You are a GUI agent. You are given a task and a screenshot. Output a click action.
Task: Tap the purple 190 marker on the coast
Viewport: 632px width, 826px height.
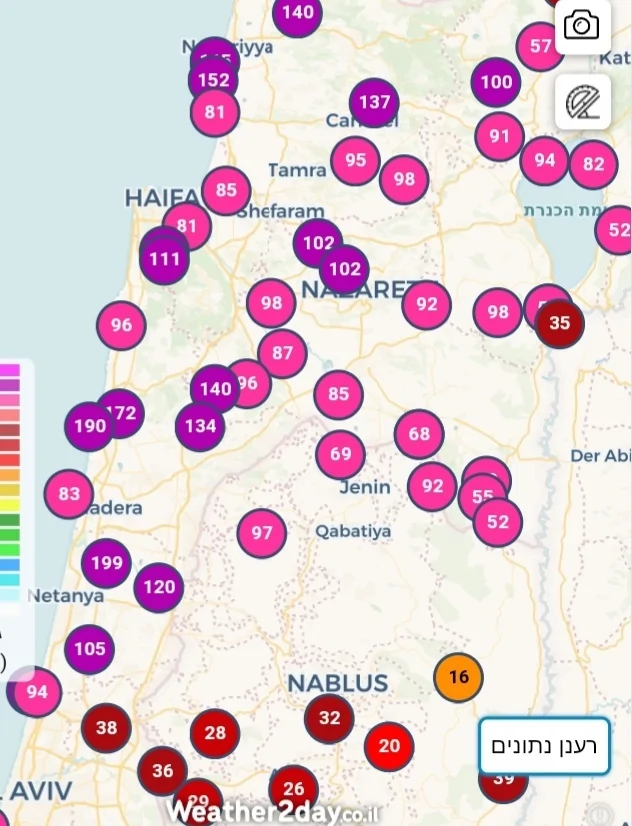coord(89,427)
